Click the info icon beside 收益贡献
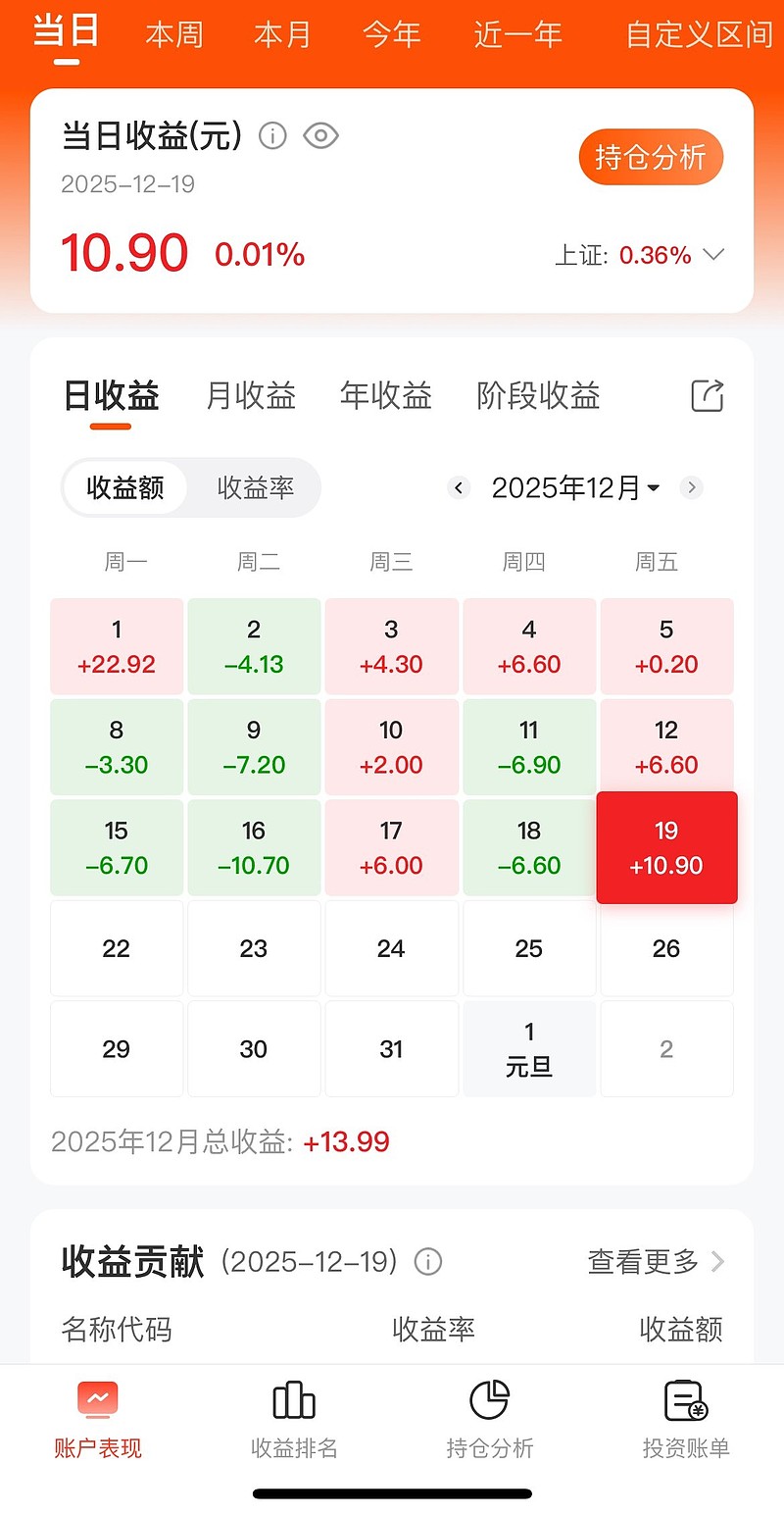 pyautogui.click(x=428, y=1262)
